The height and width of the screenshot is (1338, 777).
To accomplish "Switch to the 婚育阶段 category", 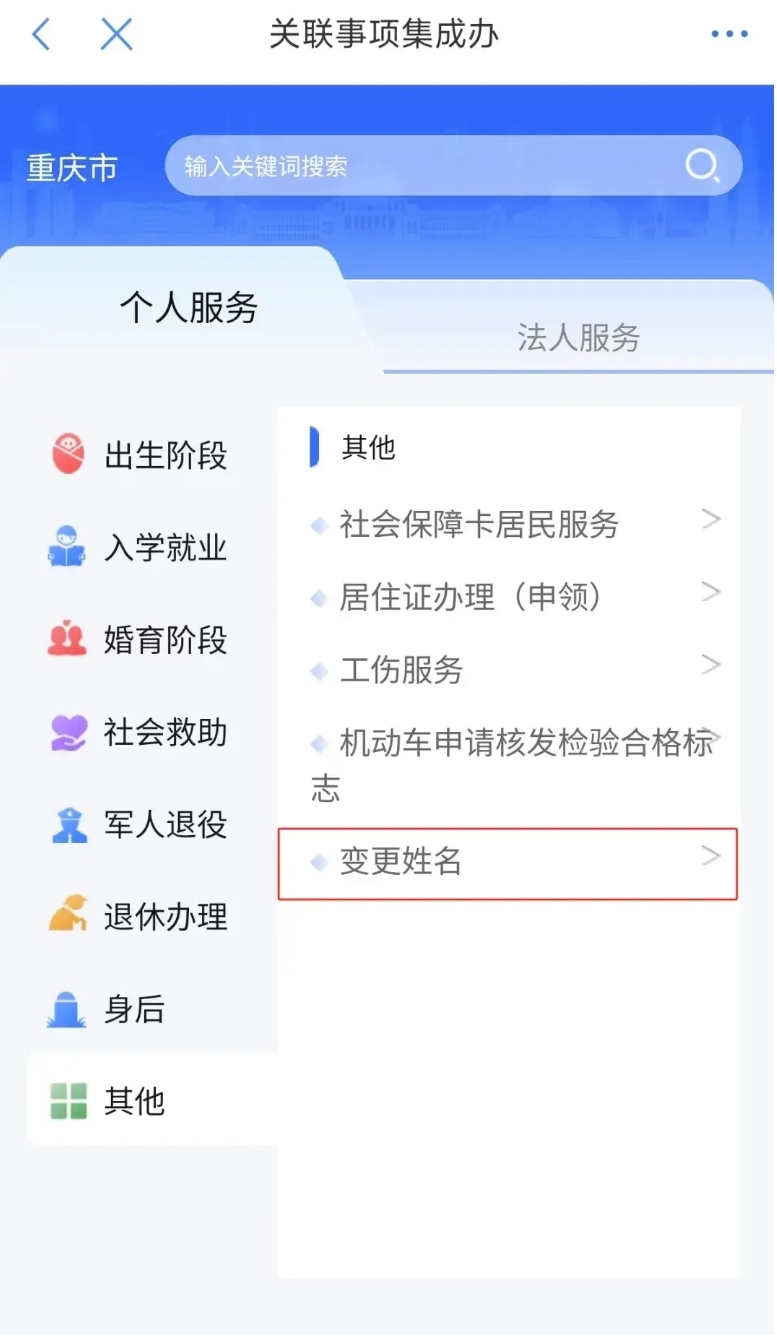I will (x=140, y=640).
